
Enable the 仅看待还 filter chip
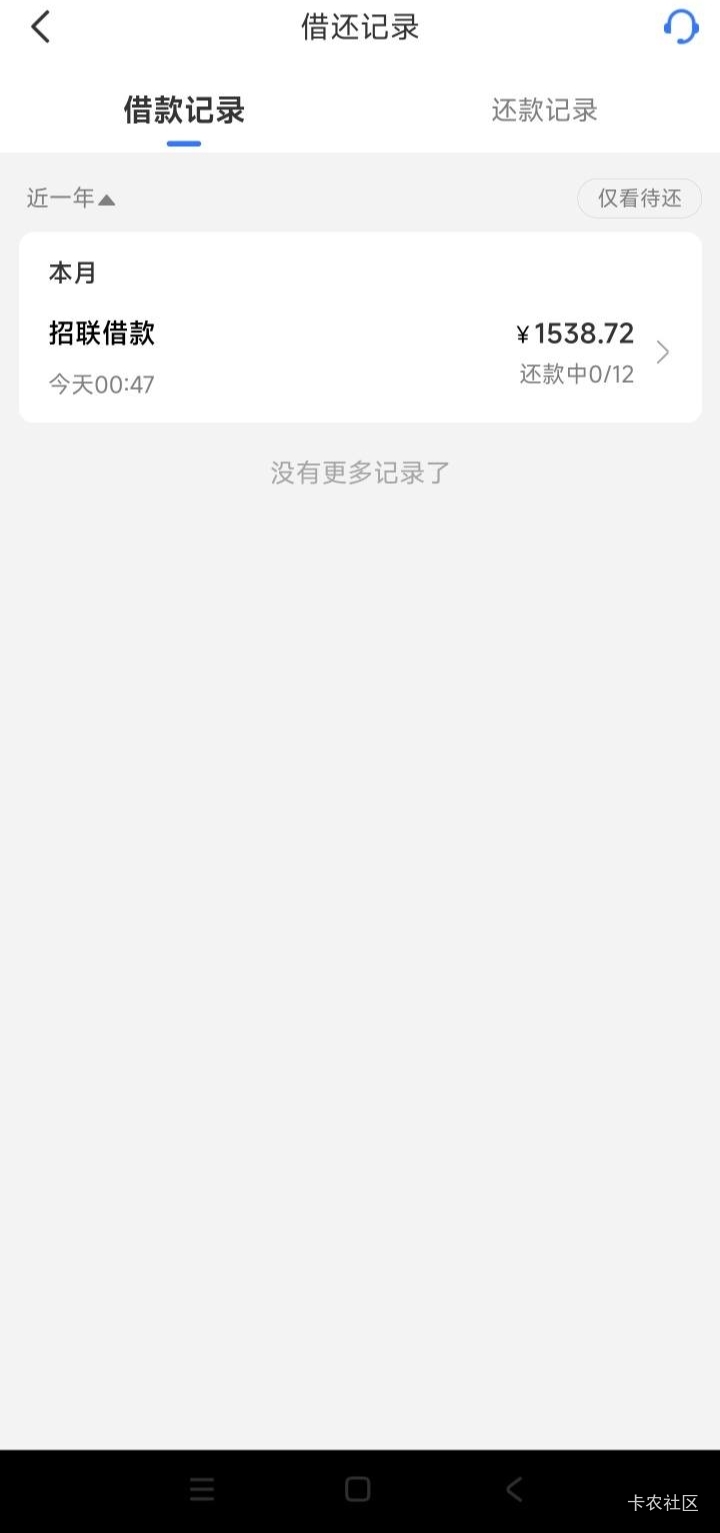click(639, 198)
